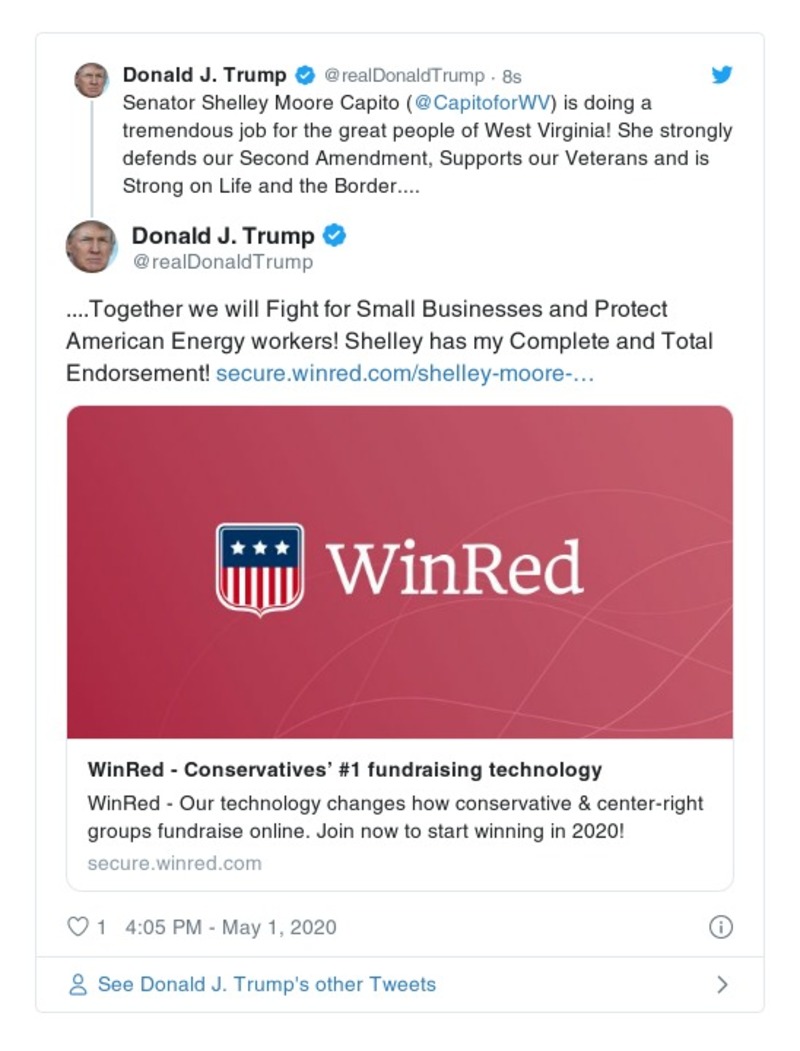Click the Twitter bird icon
The image size is (800, 1051).
click(722, 74)
